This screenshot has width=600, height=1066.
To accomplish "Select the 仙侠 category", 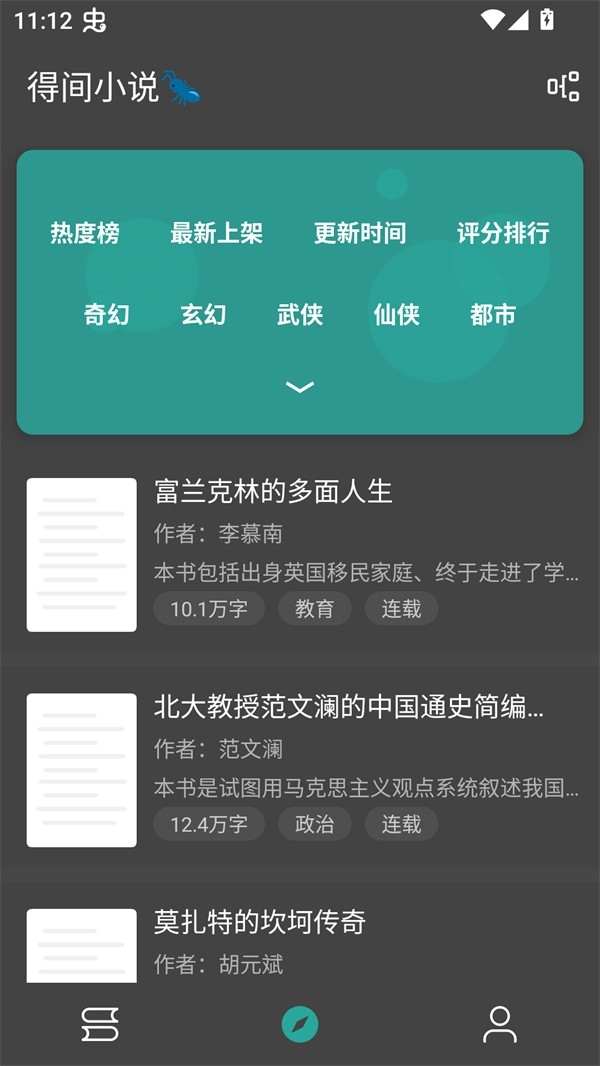I will coord(396,315).
